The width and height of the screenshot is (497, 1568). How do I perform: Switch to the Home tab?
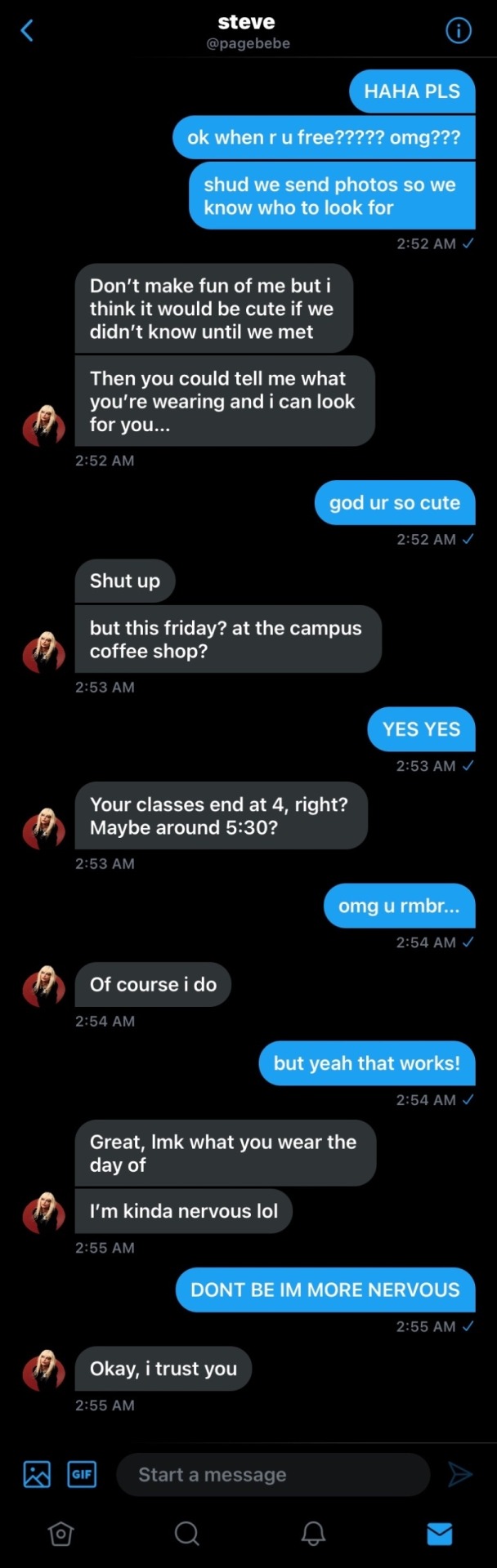pyautogui.click(x=61, y=1533)
